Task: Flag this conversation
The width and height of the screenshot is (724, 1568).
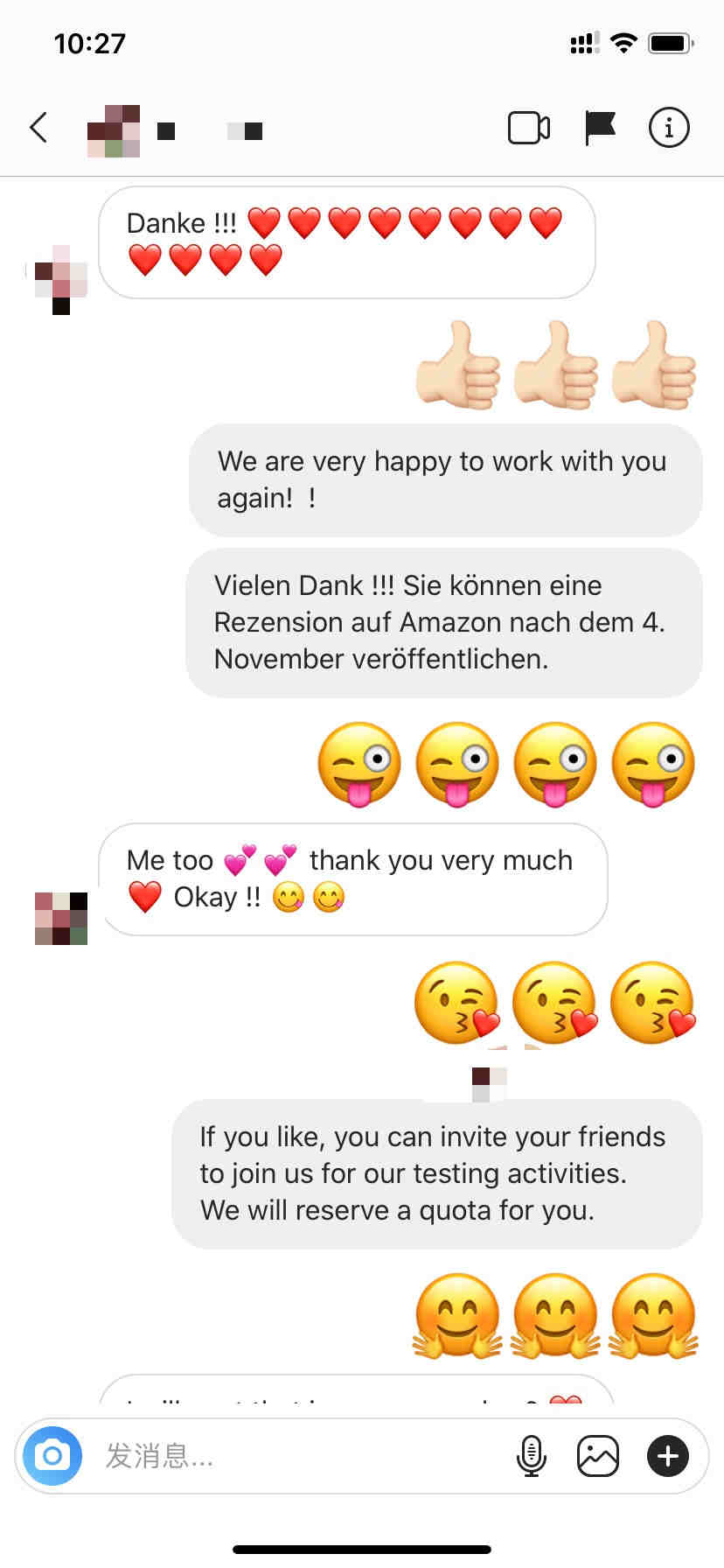Action: [600, 128]
